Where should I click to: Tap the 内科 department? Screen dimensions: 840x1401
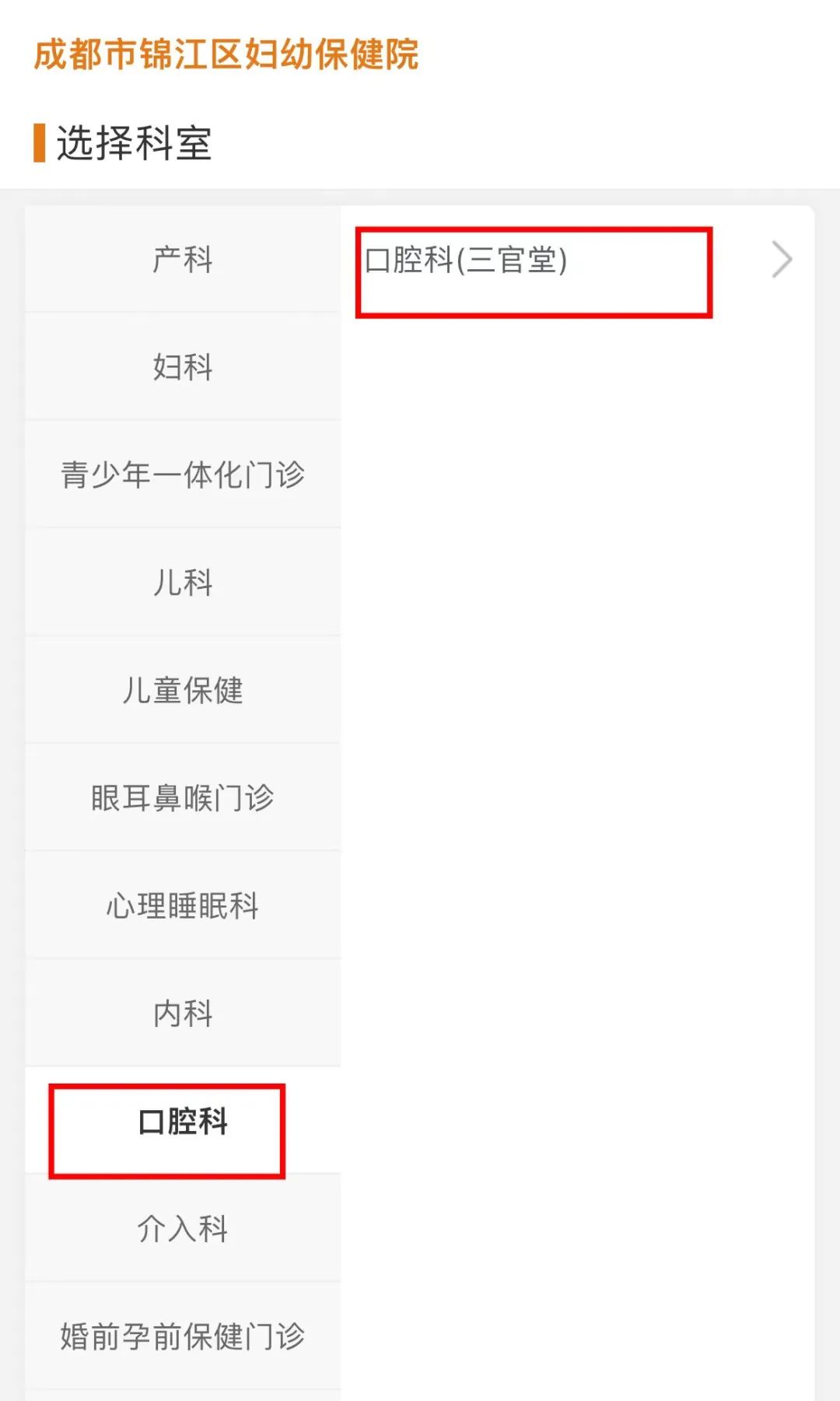183,1013
